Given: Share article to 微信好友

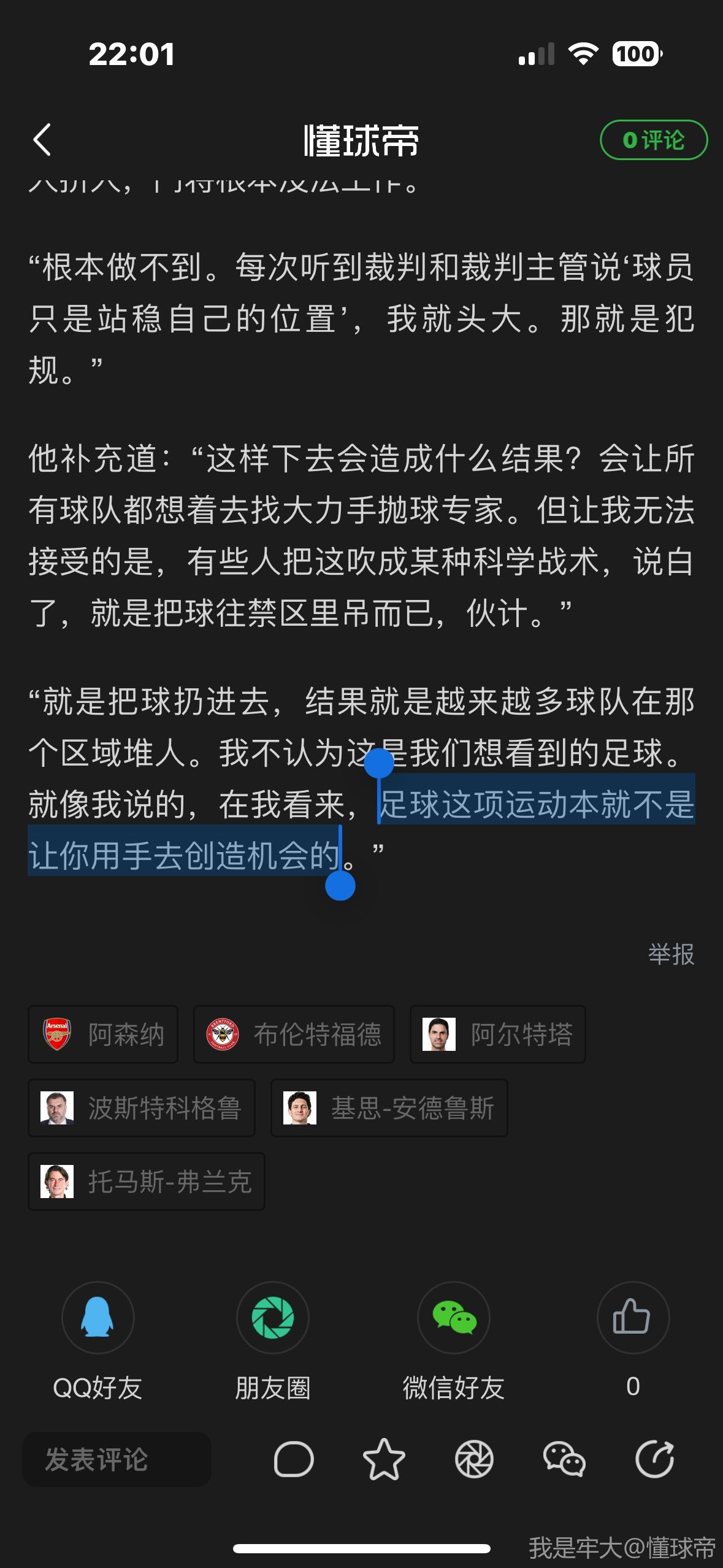Looking at the screenshot, I should [454, 1318].
